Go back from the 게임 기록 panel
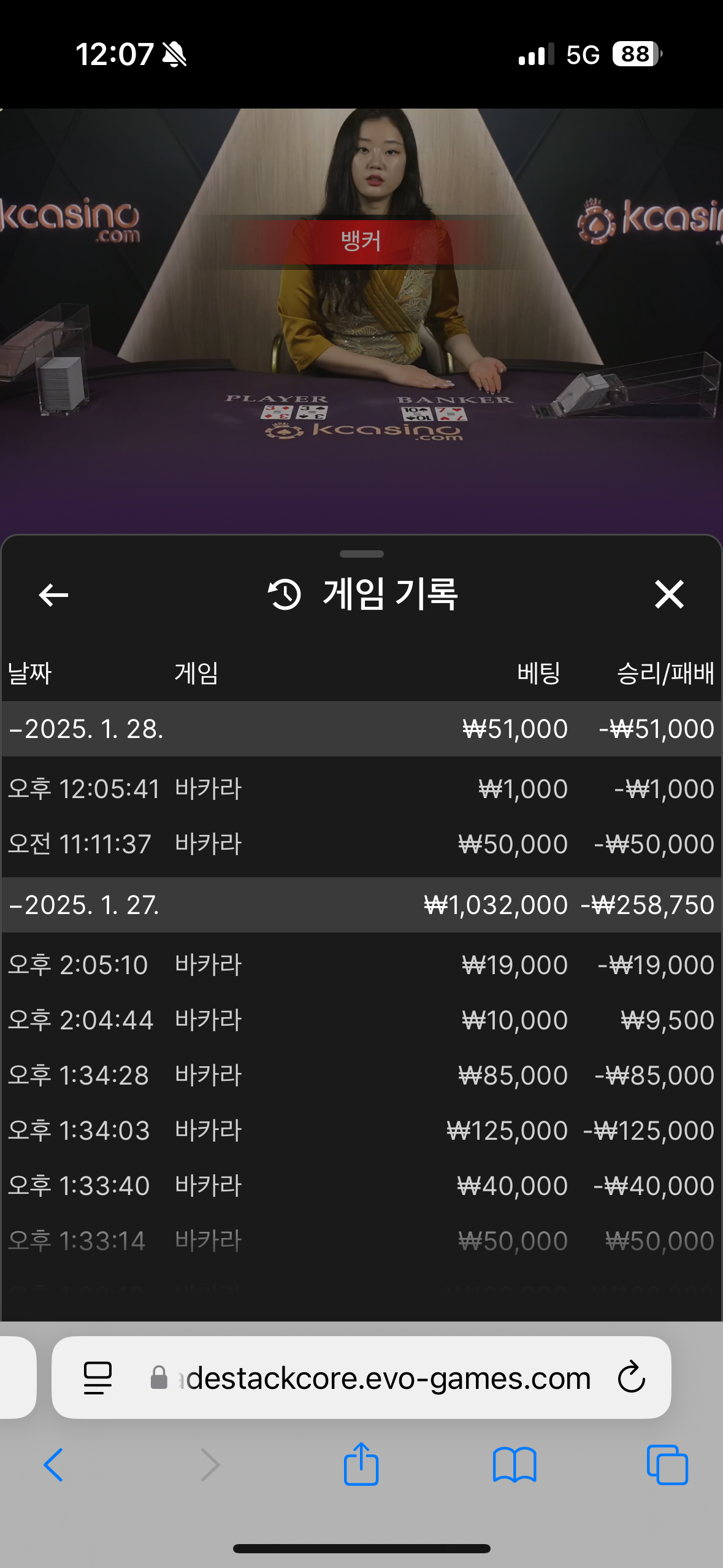Viewport: 723px width, 1568px height. tap(53, 595)
